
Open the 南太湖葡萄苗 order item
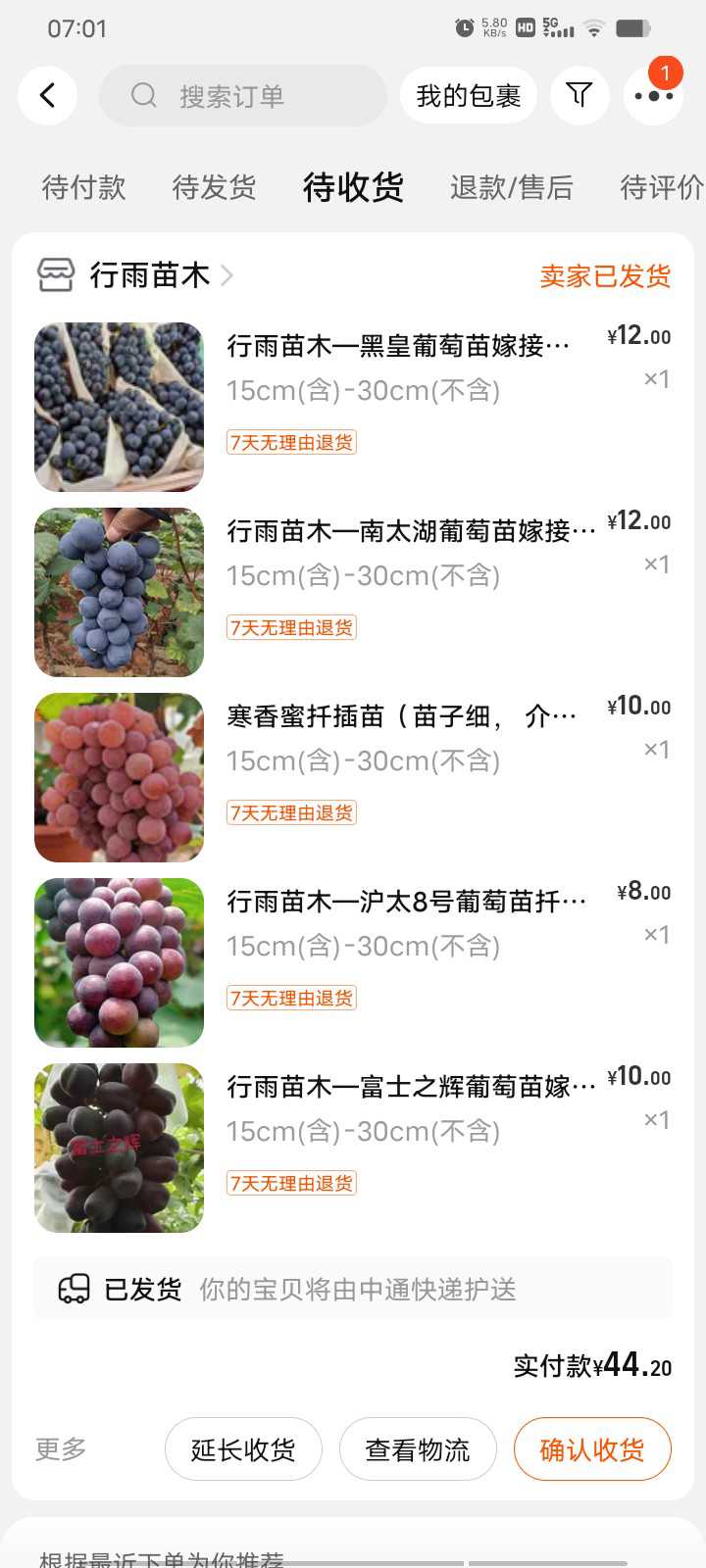pyautogui.click(x=353, y=592)
